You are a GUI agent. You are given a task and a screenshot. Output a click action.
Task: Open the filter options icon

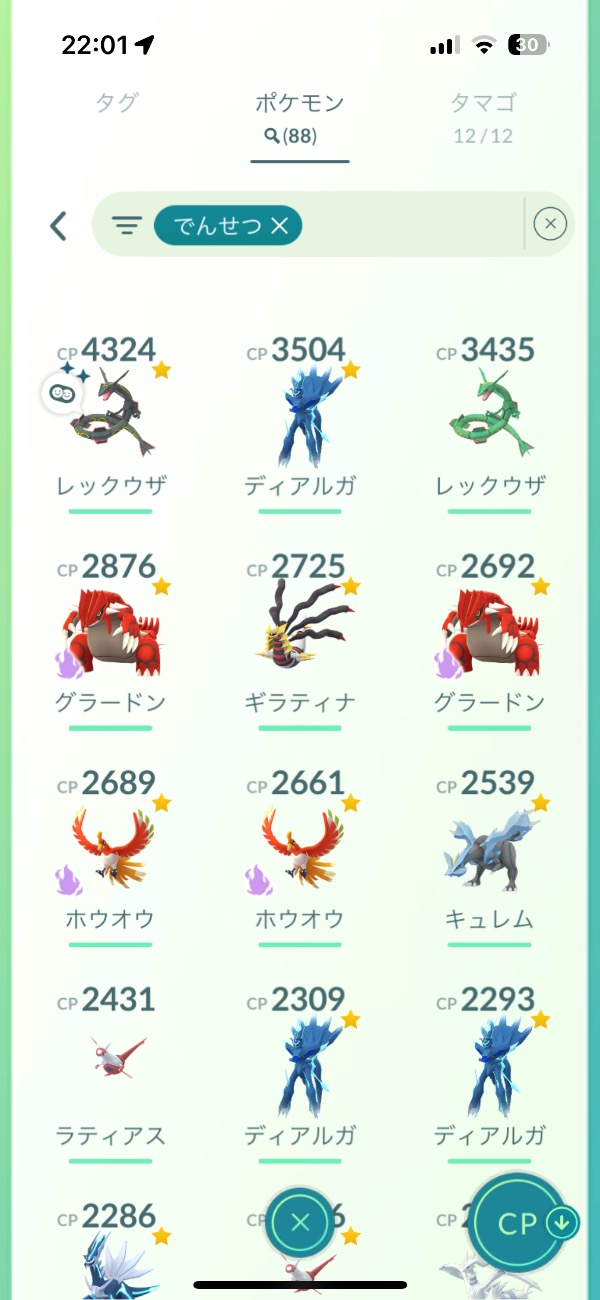click(x=126, y=226)
